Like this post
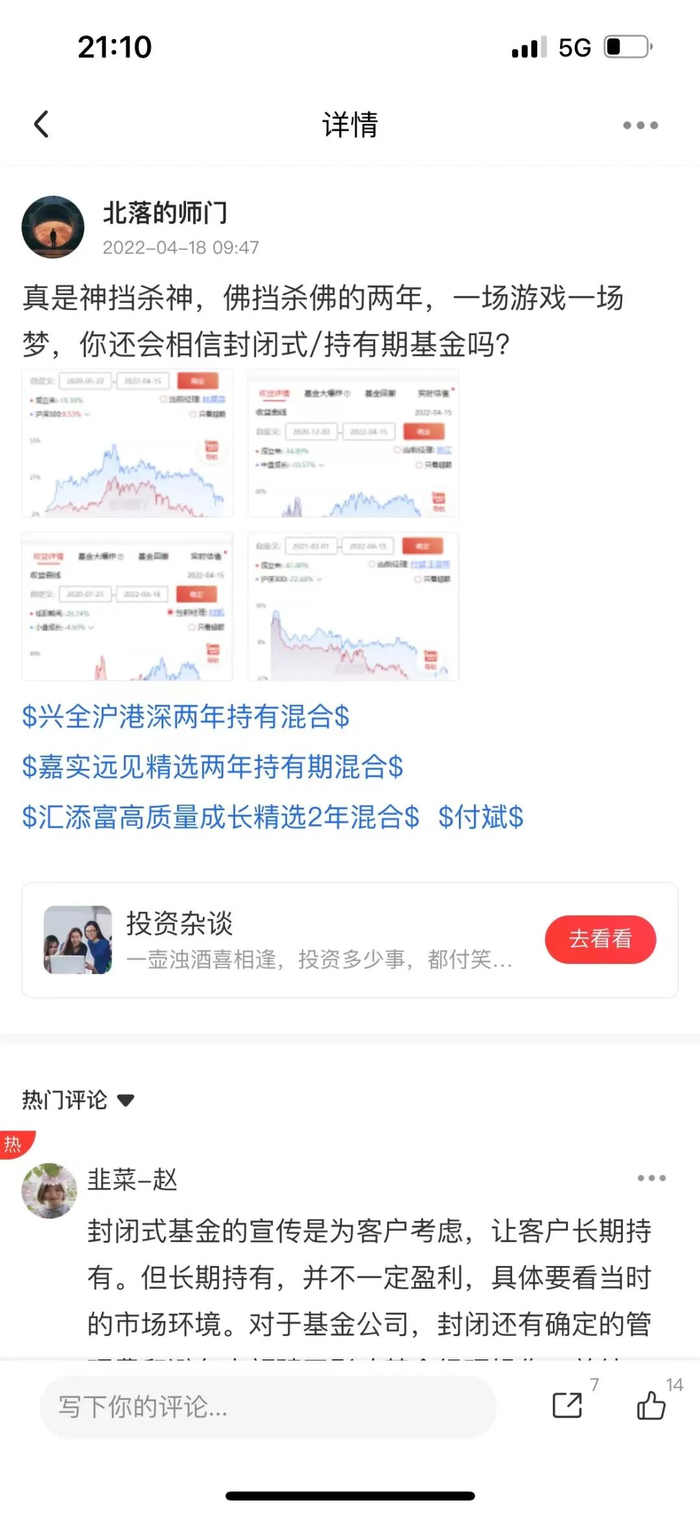The width and height of the screenshot is (700, 1515). point(651,1406)
